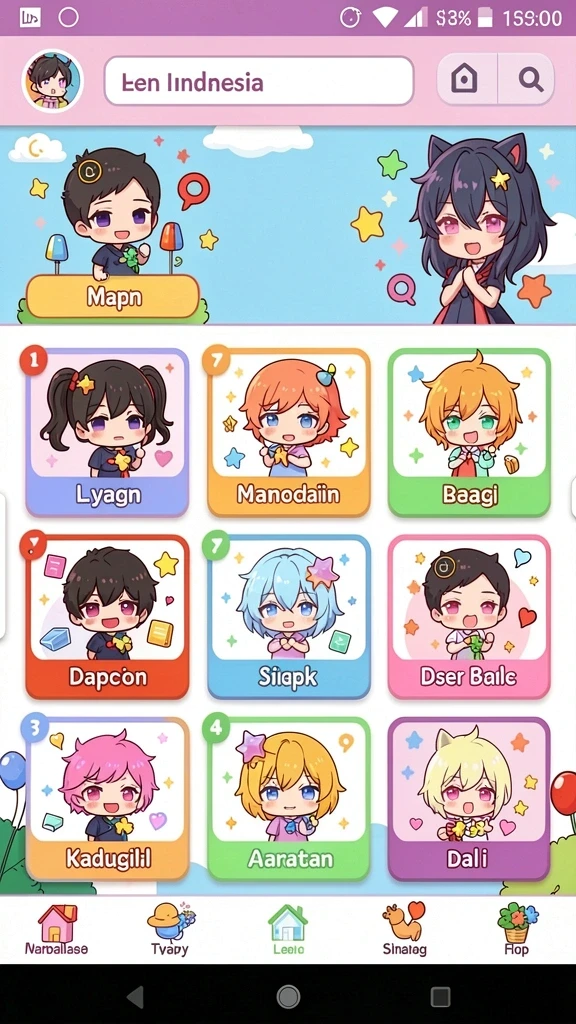Open the Lyagn character card

107,432
